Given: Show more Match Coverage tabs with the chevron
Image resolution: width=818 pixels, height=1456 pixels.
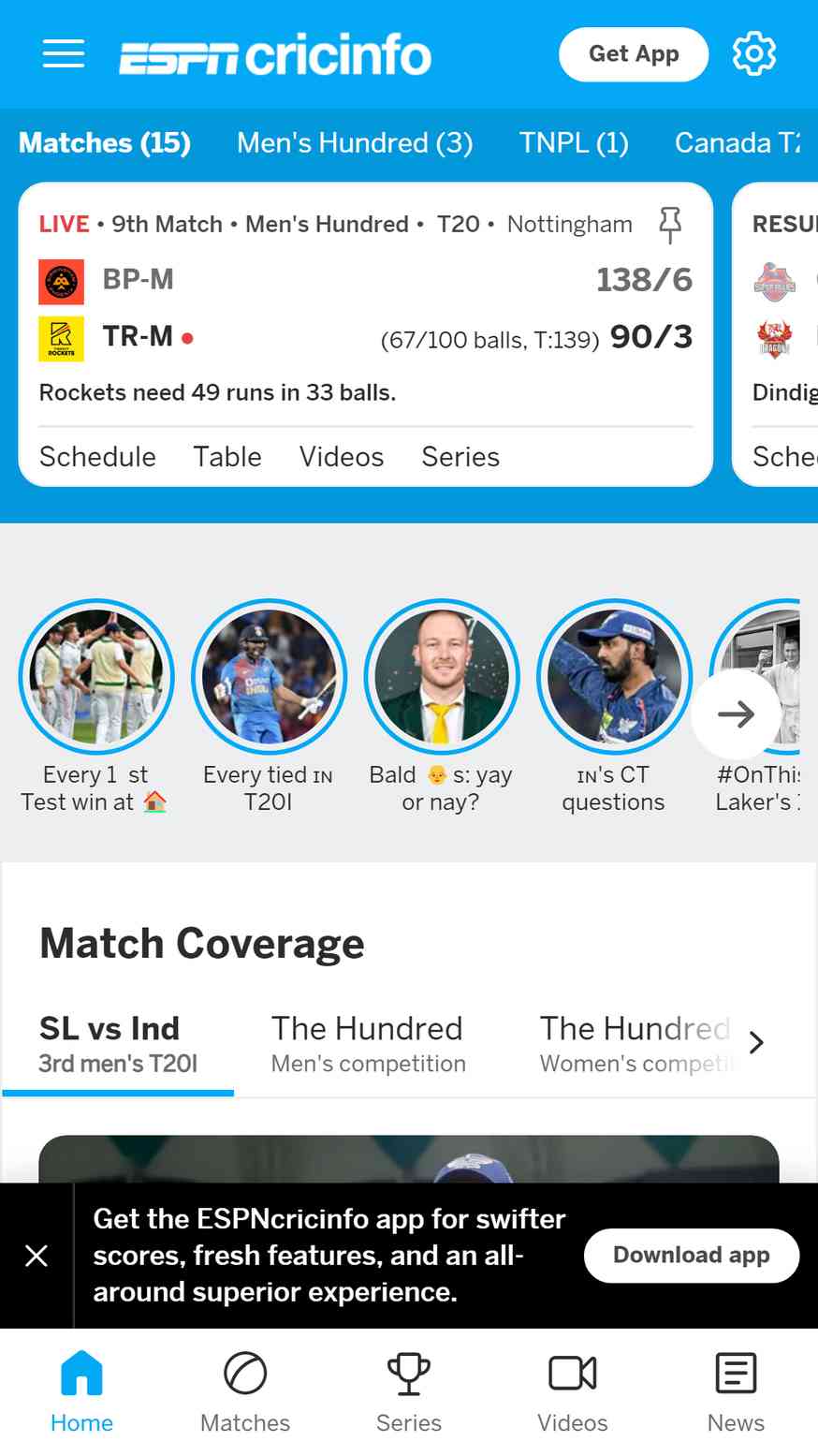Looking at the screenshot, I should (x=756, y=1042).
